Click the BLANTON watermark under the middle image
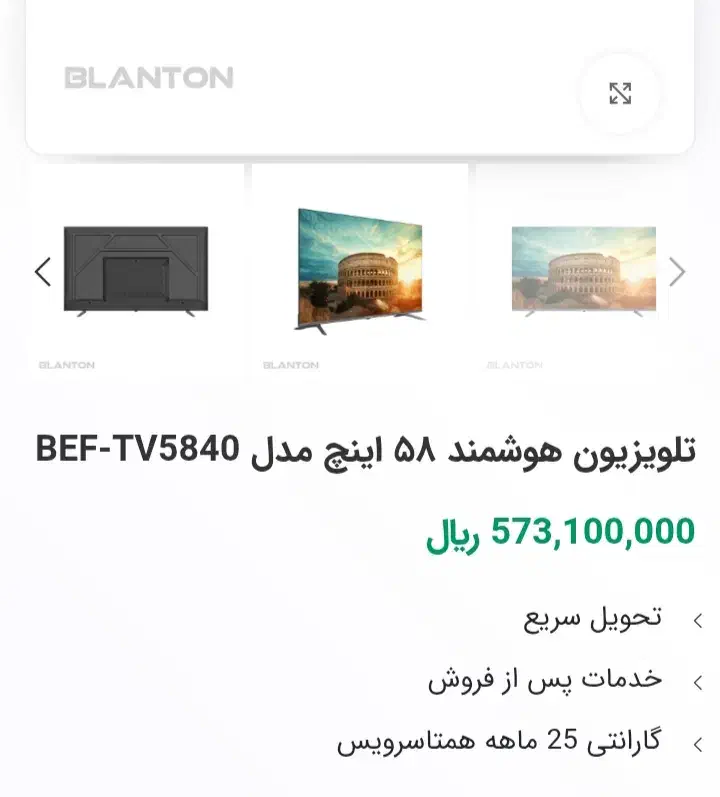The image size is (720, 797). 291,364
